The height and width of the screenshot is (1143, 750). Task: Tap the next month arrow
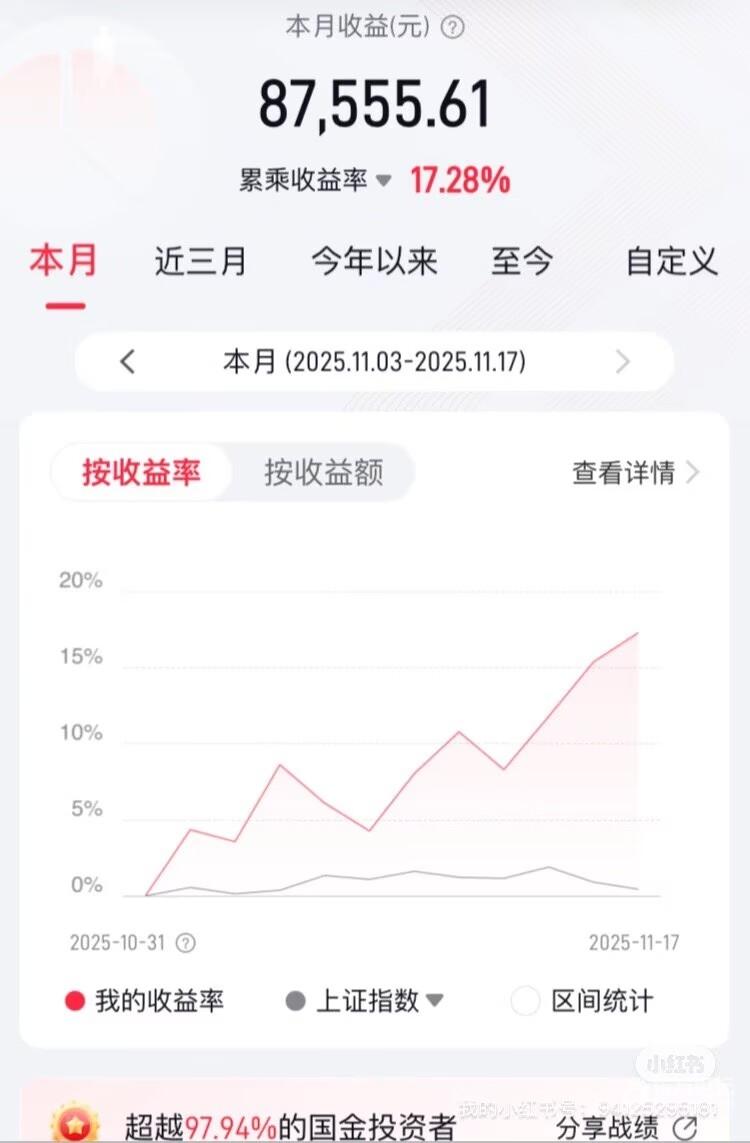pyautogui.click(x=623, y=361)
